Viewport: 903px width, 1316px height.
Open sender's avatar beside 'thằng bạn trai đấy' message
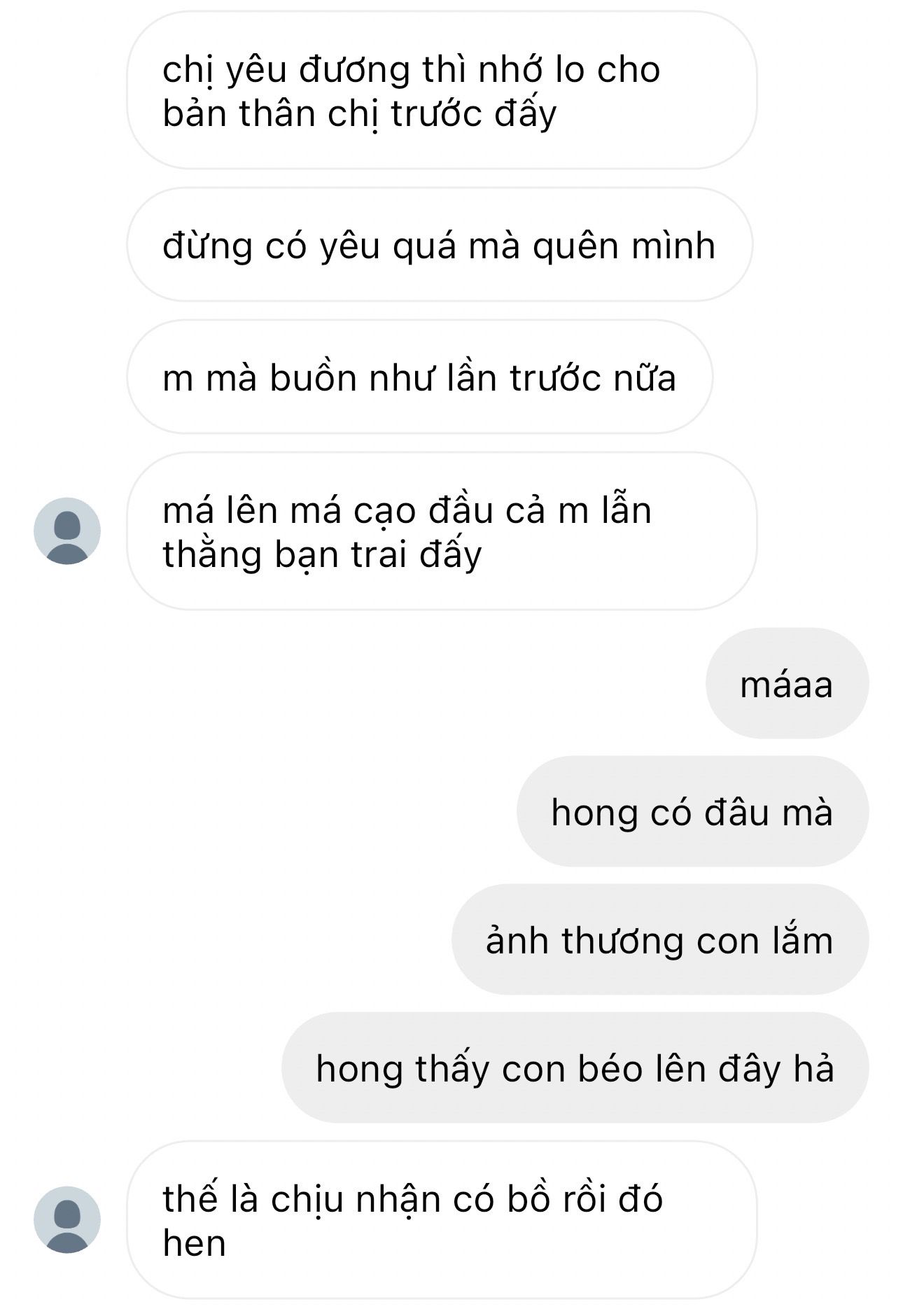tap(67, 531)
